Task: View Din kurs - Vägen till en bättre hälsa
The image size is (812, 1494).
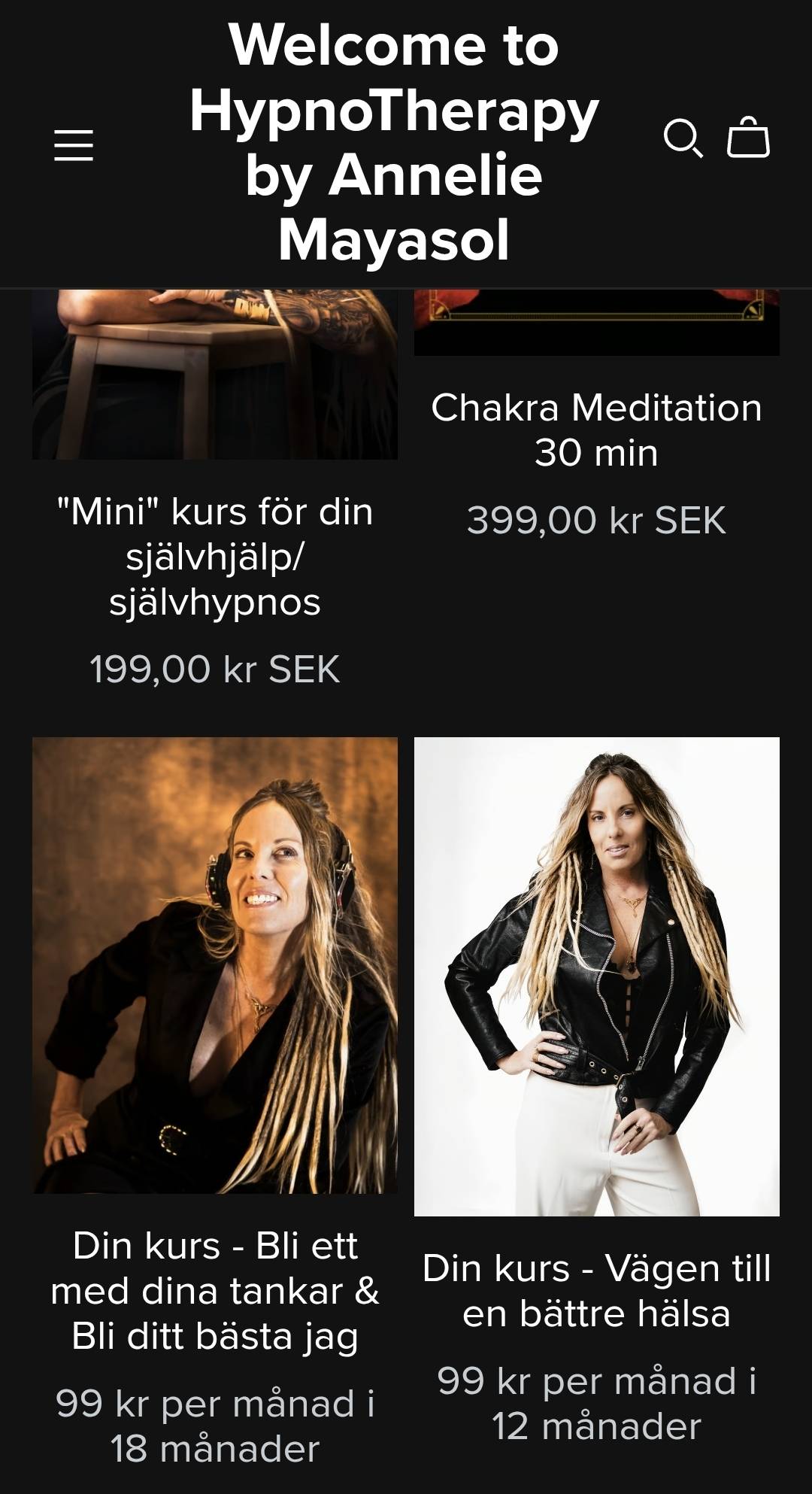Action: coord(596,1291)
